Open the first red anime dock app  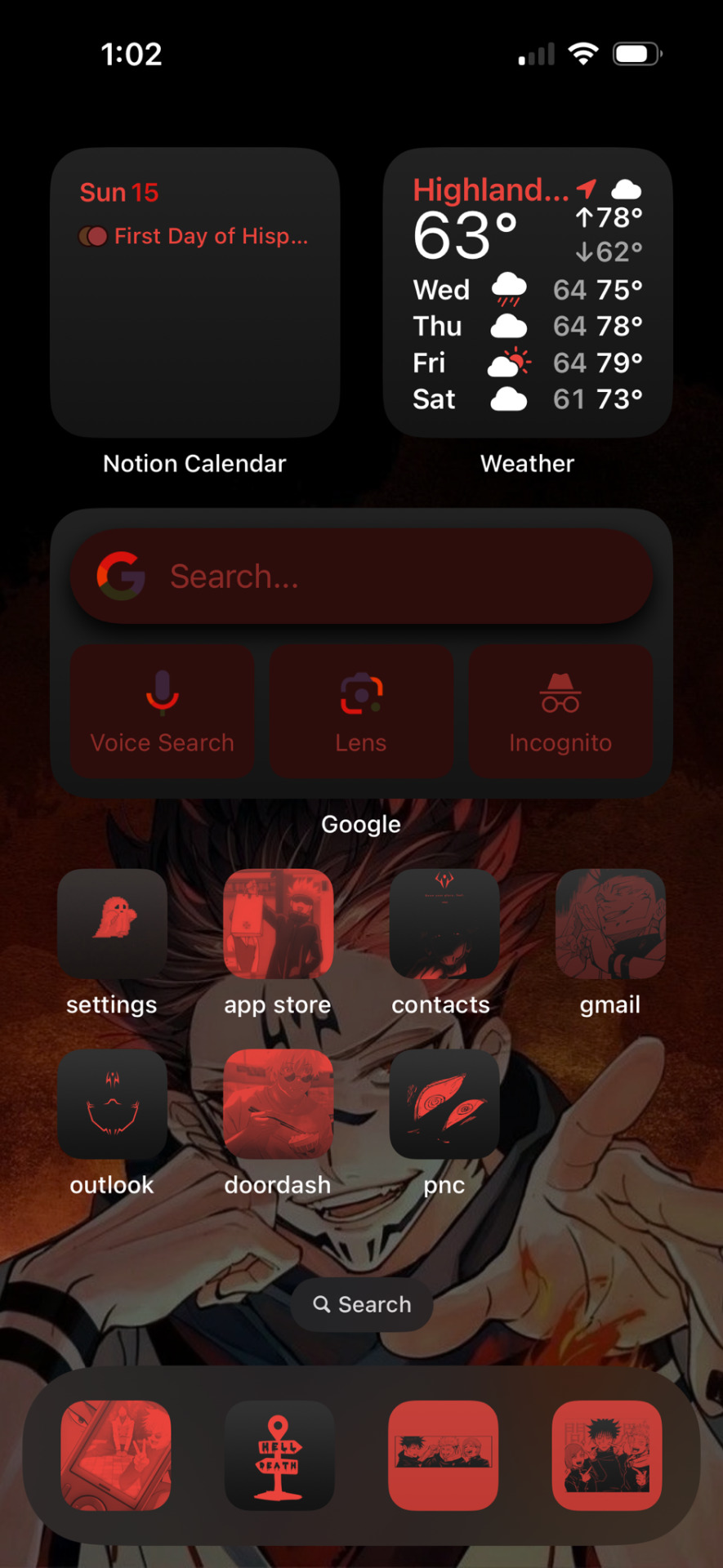pyautogui.click(x=116, y=1455)
